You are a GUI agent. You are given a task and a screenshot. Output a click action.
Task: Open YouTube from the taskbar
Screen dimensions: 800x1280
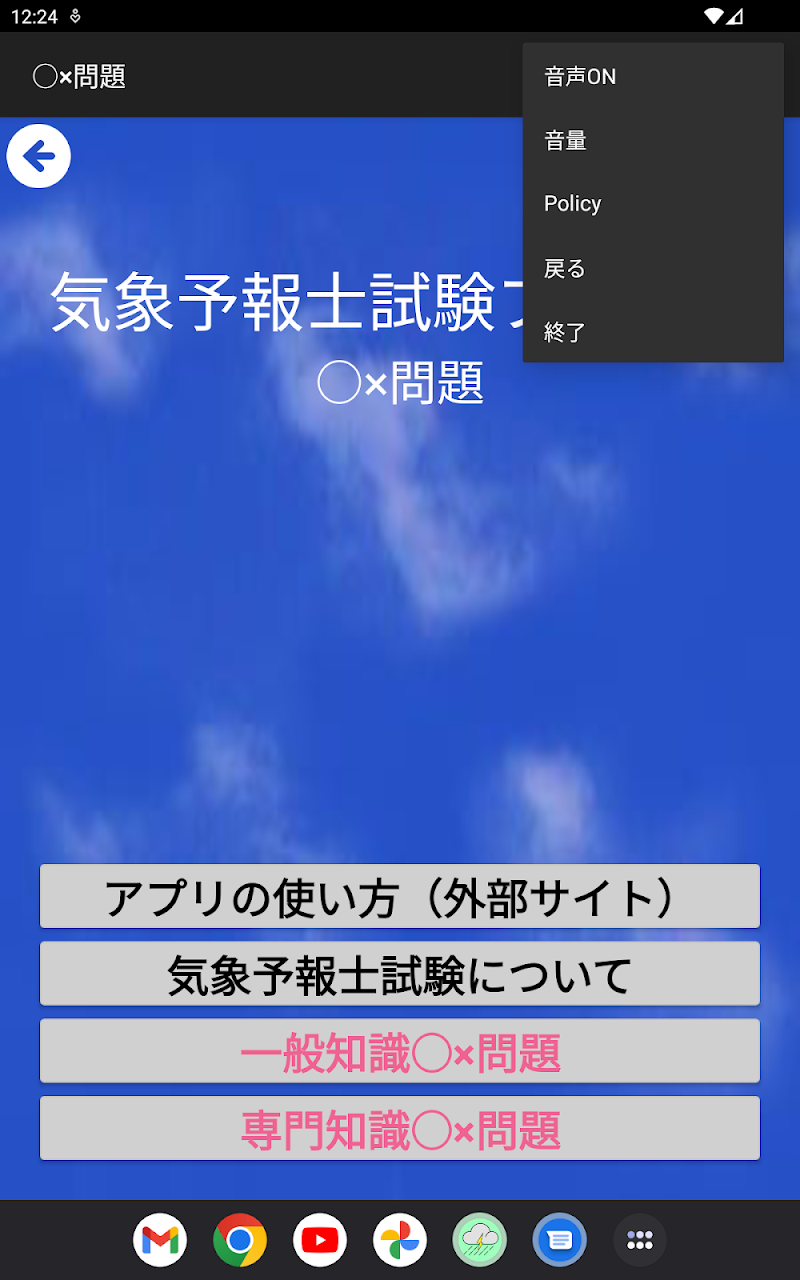point(320,1241)
